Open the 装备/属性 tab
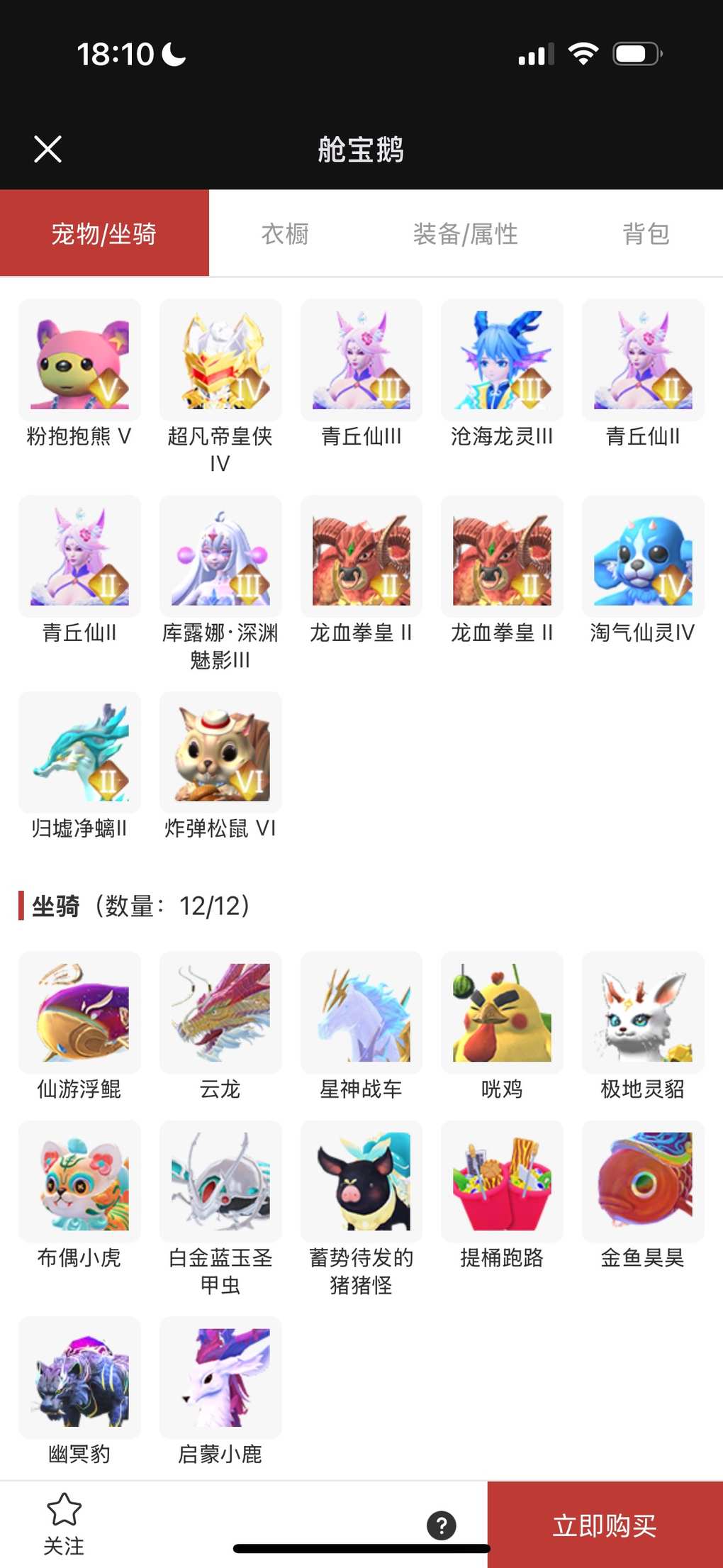Screen dimensions: 723x1568 [x=465, y=233]
